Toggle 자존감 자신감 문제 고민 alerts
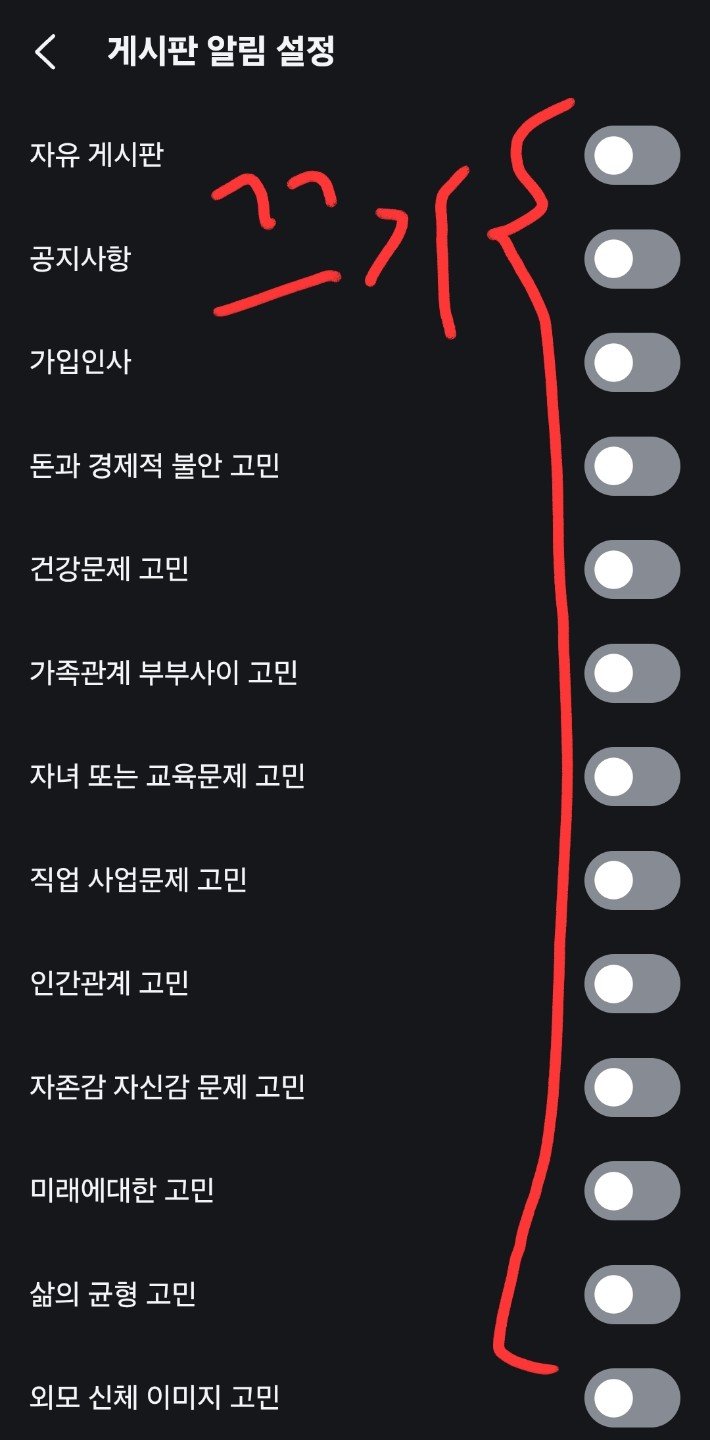 pos(632,1087)
